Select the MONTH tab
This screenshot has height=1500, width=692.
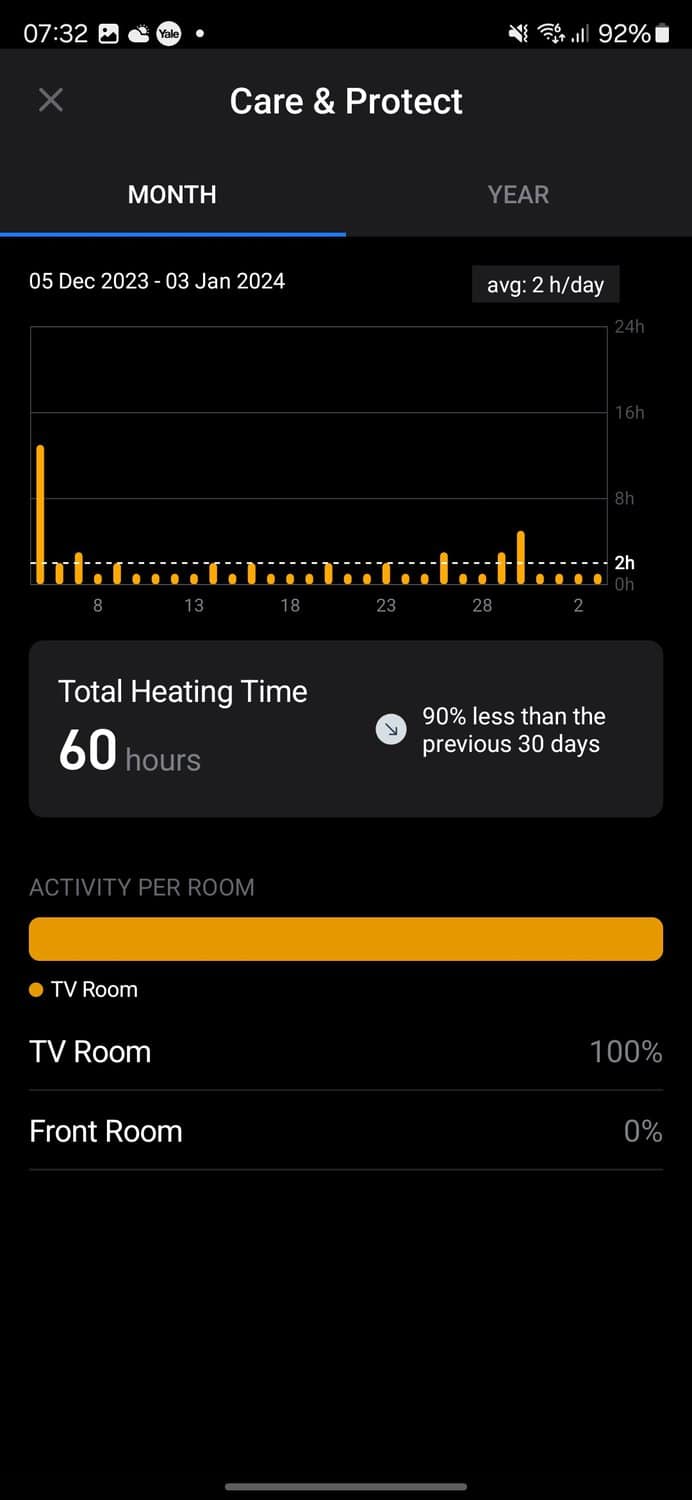pyautogui.click(x=172, y=194)
